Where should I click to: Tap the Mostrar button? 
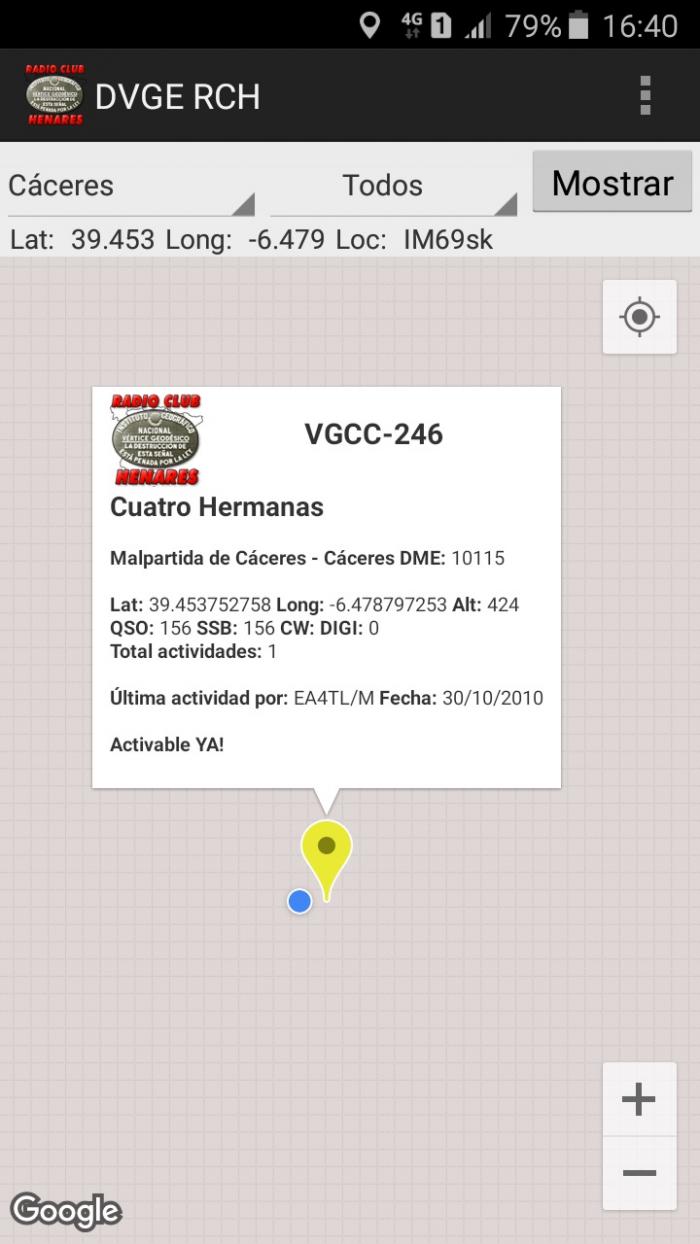(x=612, y=183)
